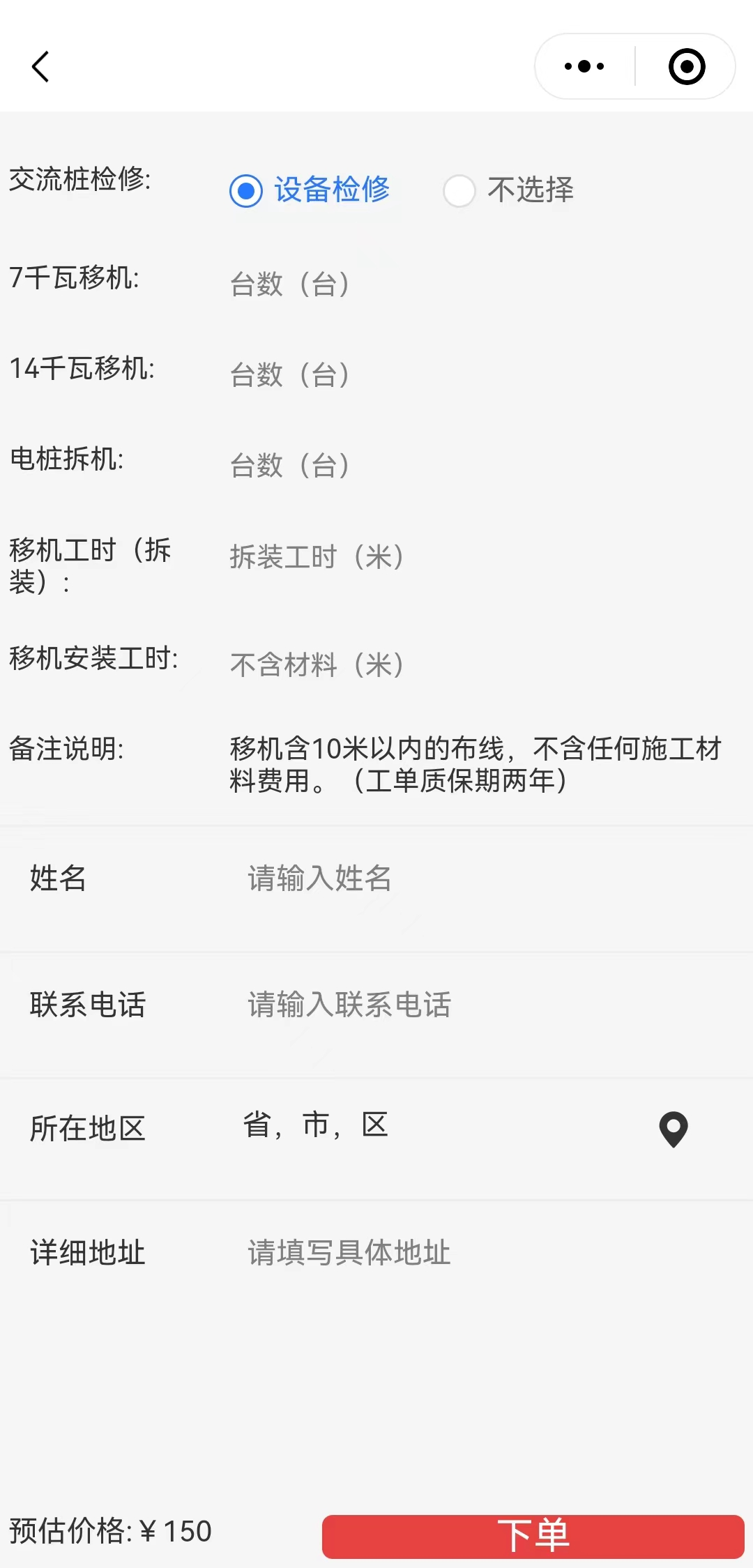Tap the 7千瓦移机 quantity field
The width and height of the screenshot is (753, 1568).
click(x=481, y=284)
